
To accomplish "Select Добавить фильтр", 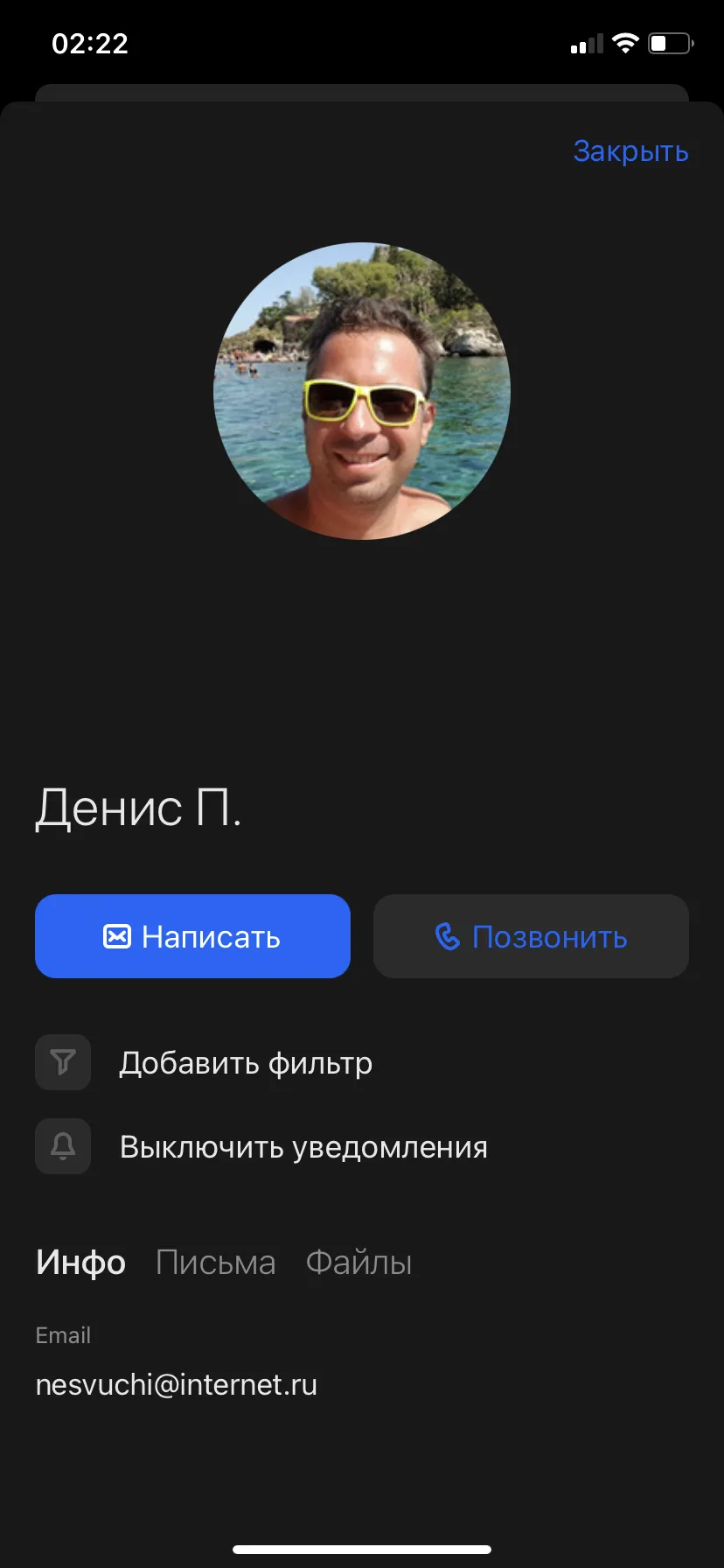I will (204, 1062).
